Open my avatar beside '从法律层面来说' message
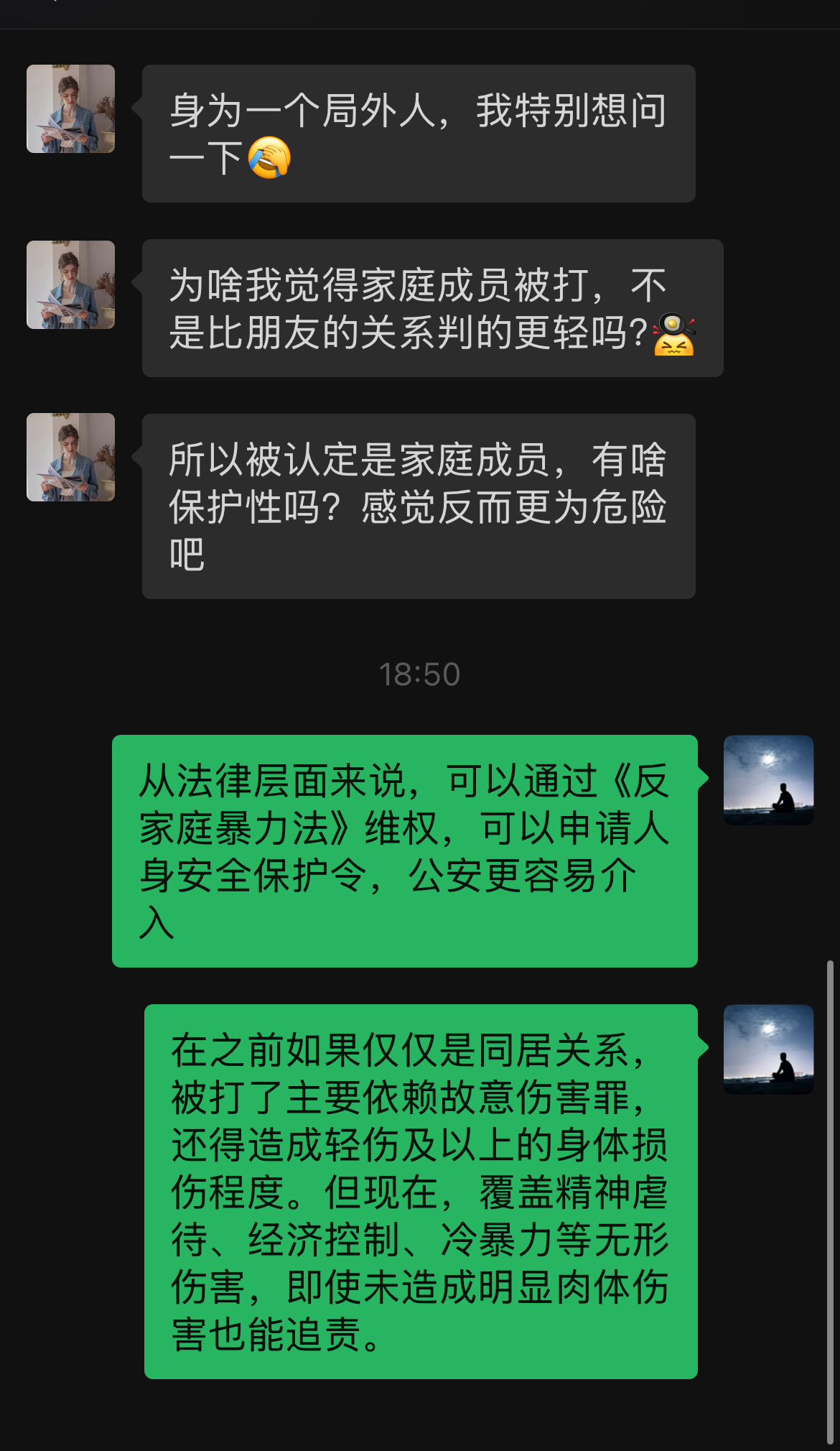The width and height of the screenshot is (840, 1451). point(768,779)
